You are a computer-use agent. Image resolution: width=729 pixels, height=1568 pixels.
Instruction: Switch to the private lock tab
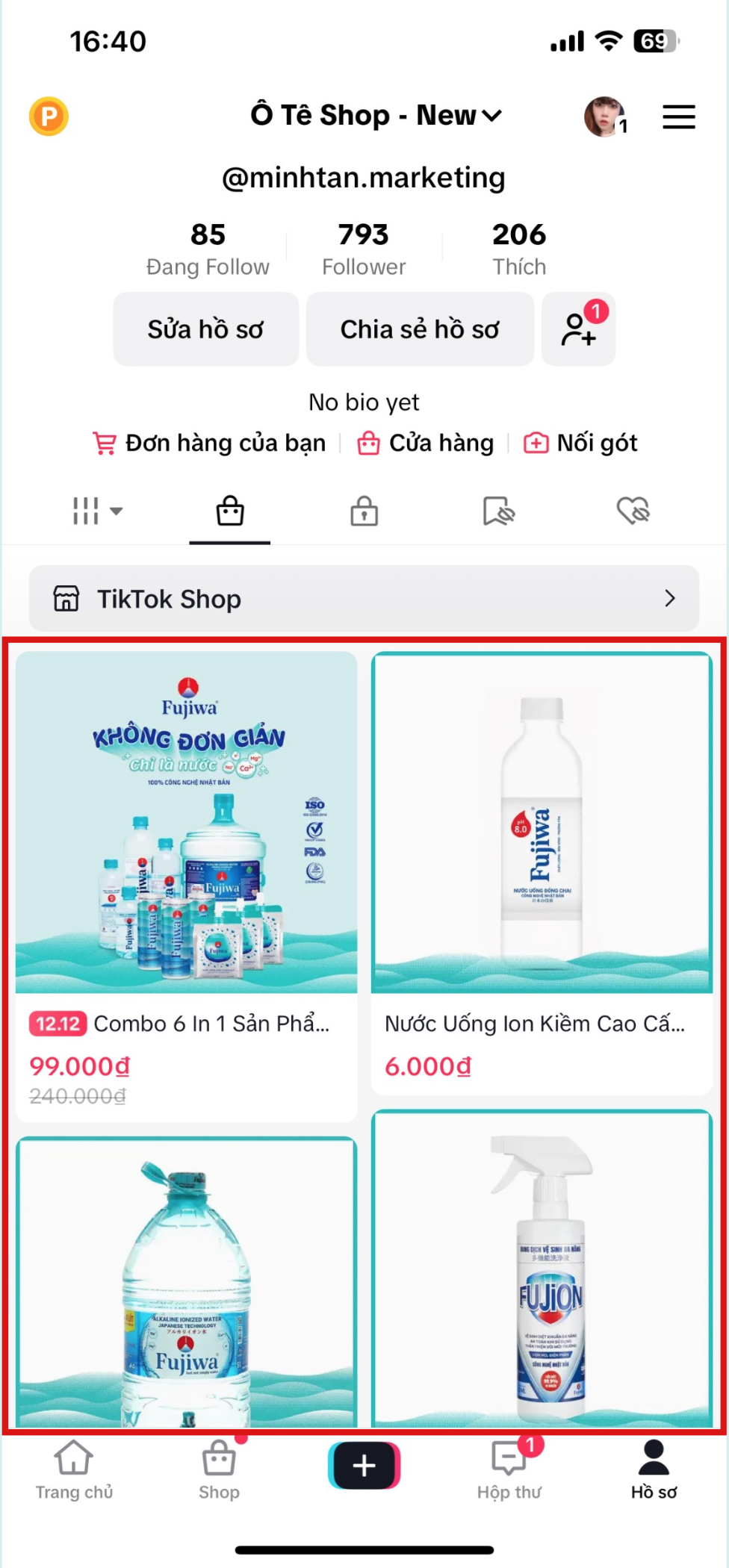tap(364, 511)
